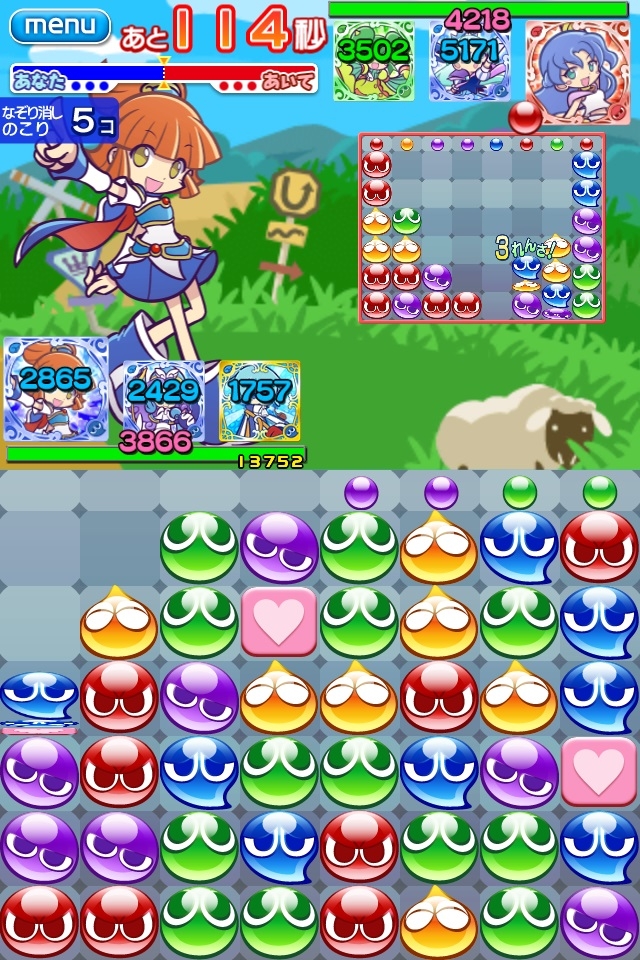This screenshot has height=960, width=640.
Task: Open the game menu button
Action: coord(60,25)
